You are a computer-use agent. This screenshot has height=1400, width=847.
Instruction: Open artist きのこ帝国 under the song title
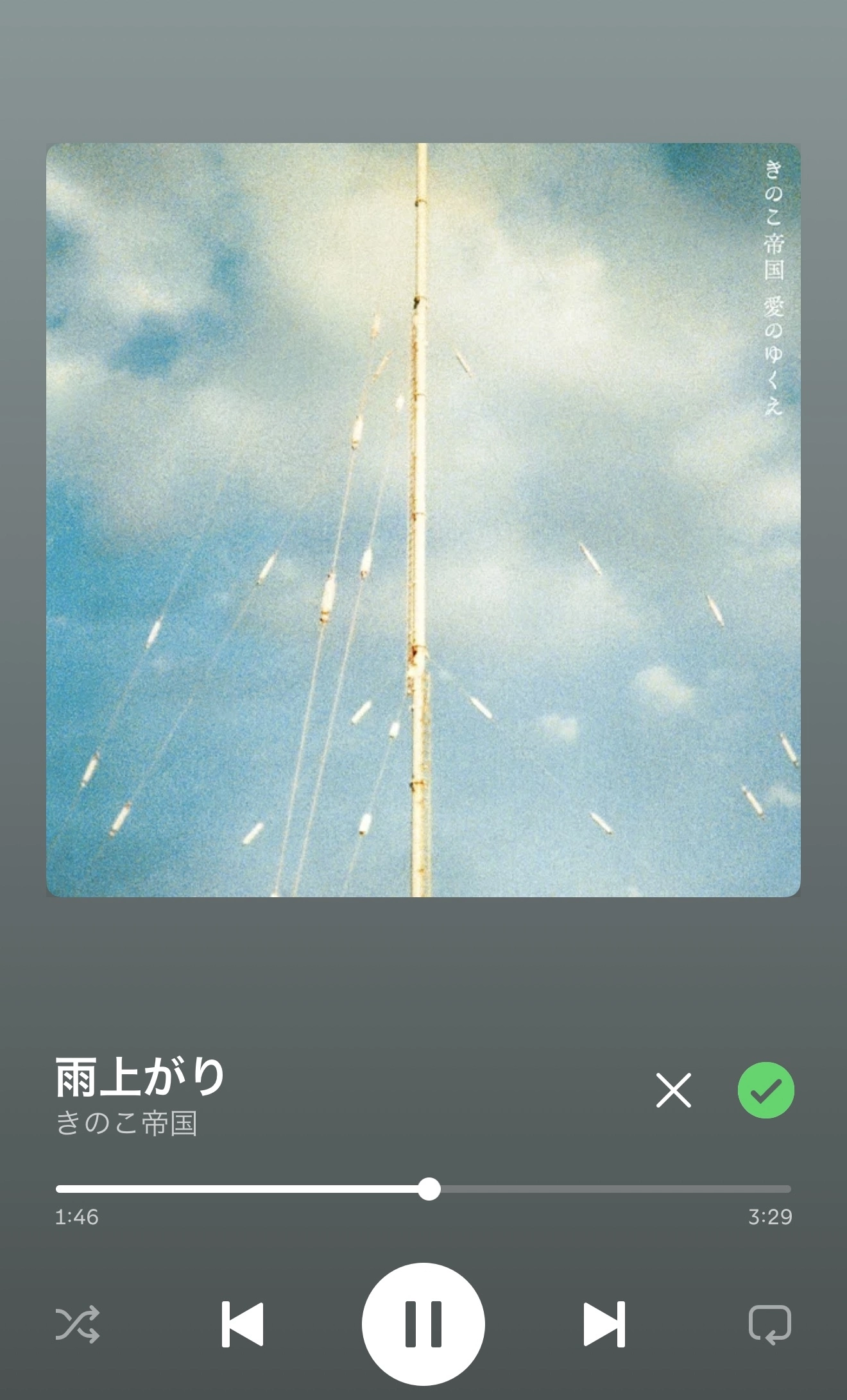pyautogui.click(x=126, y=1124)
